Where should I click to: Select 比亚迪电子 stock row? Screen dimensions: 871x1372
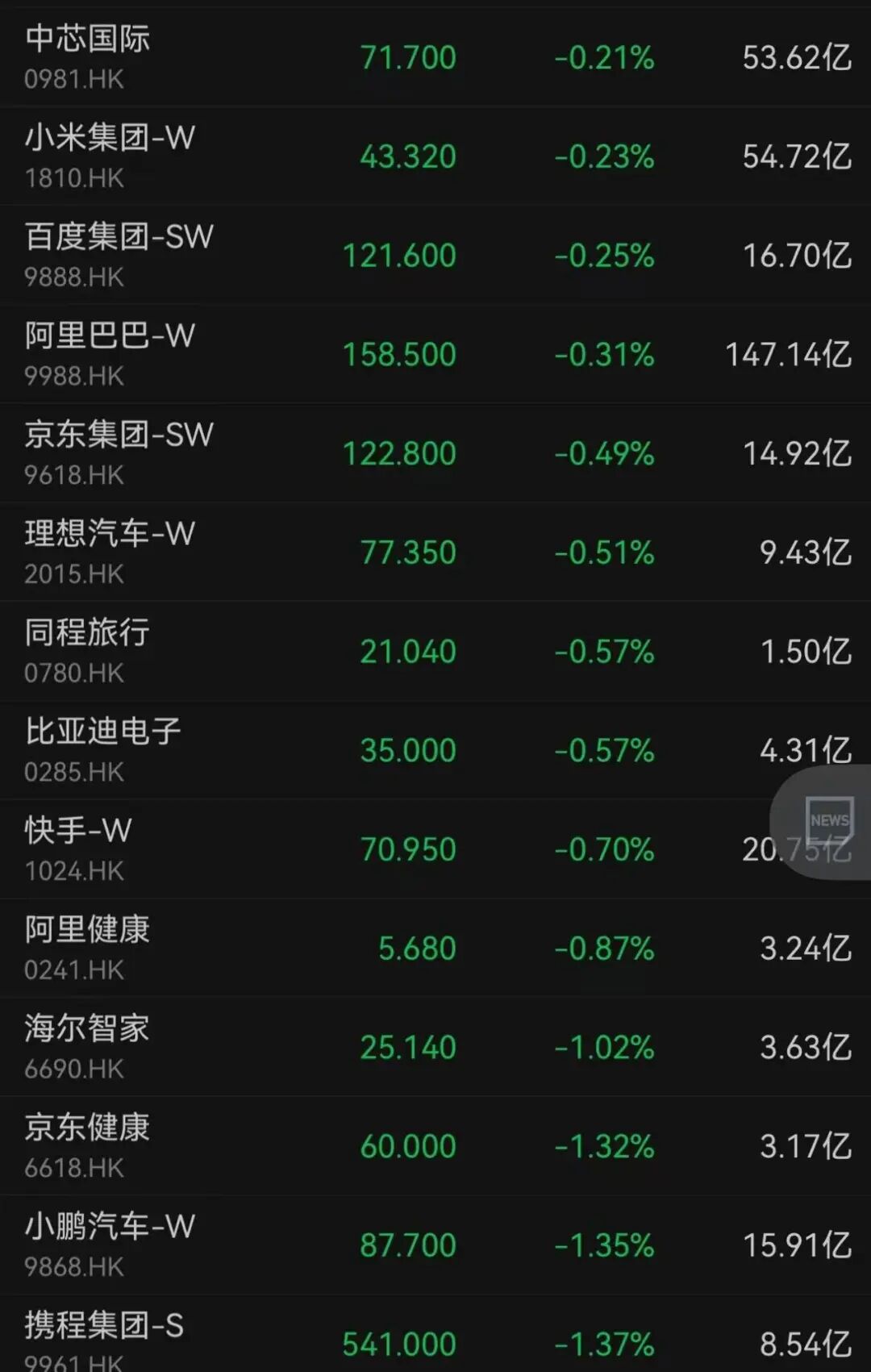102,750
